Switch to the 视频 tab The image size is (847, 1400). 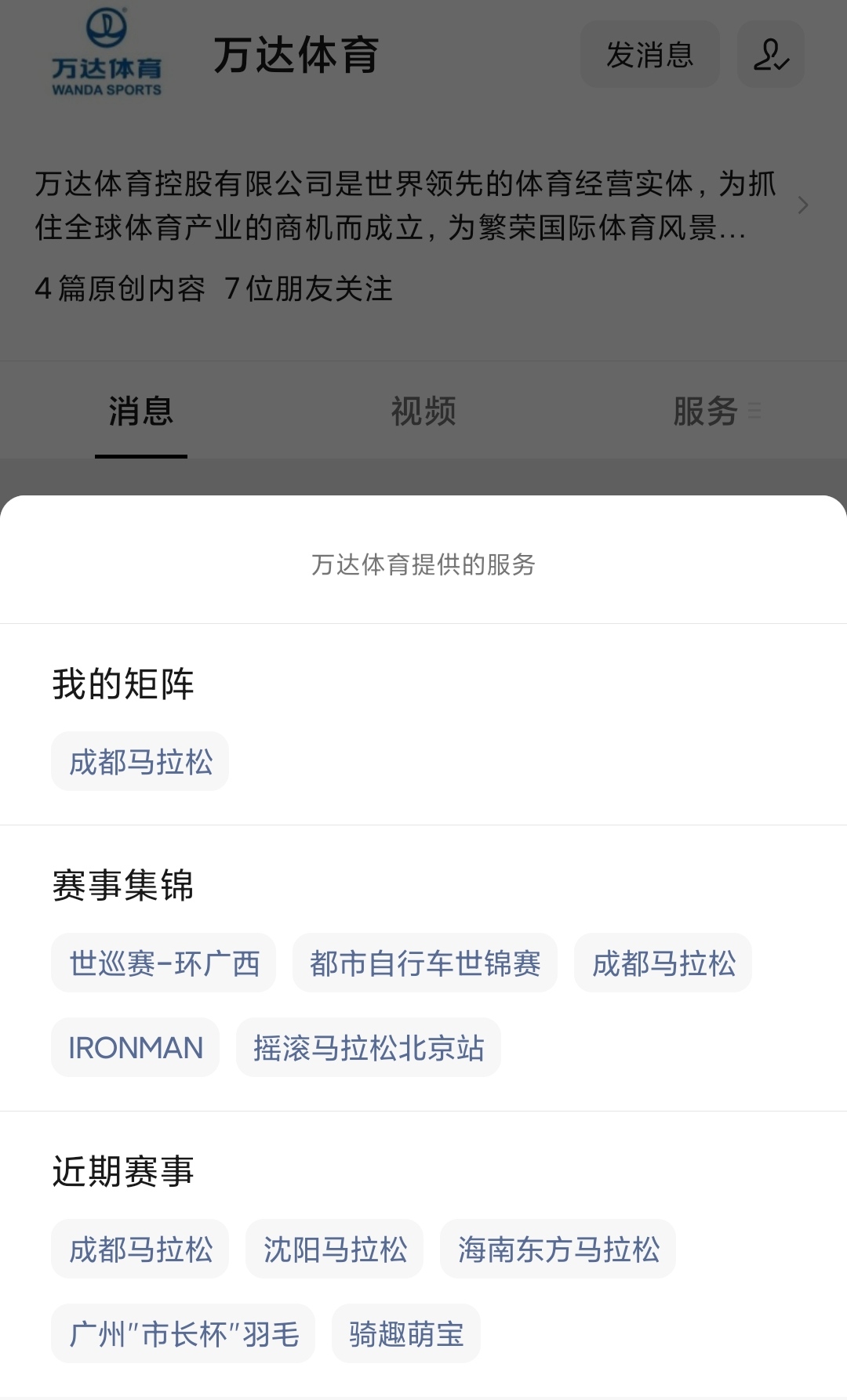tap(423, 412)
